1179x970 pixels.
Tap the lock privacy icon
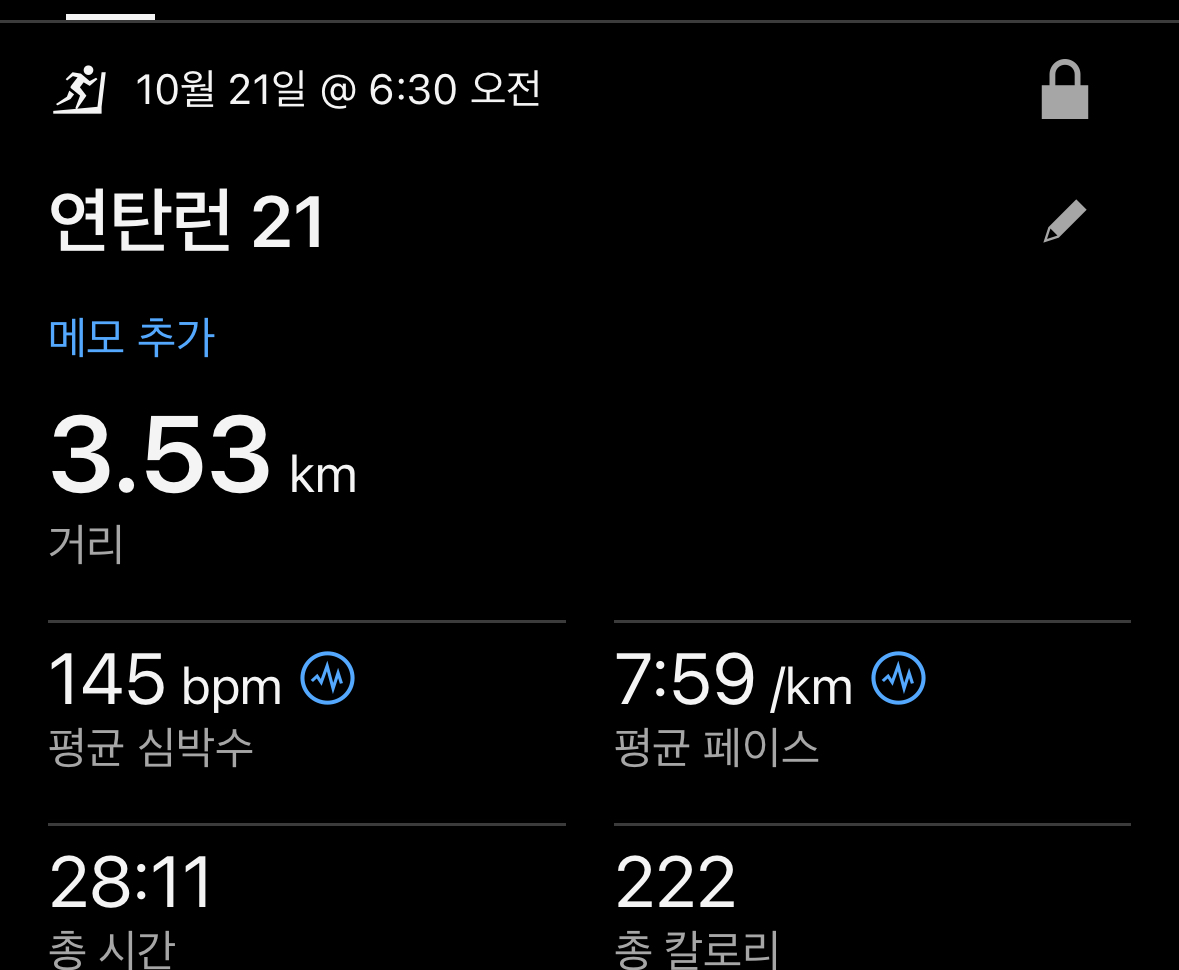point(1064,91)
